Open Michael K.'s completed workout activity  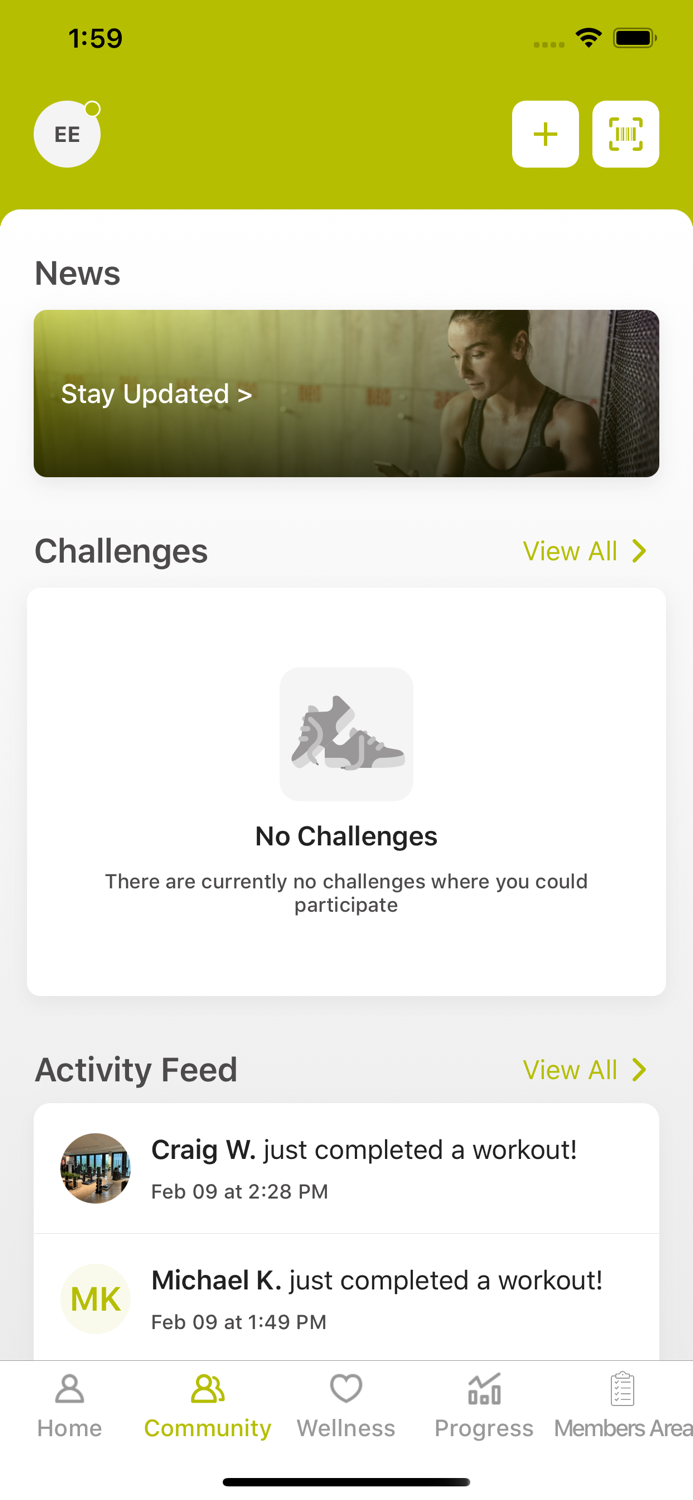click(346, 1298)
